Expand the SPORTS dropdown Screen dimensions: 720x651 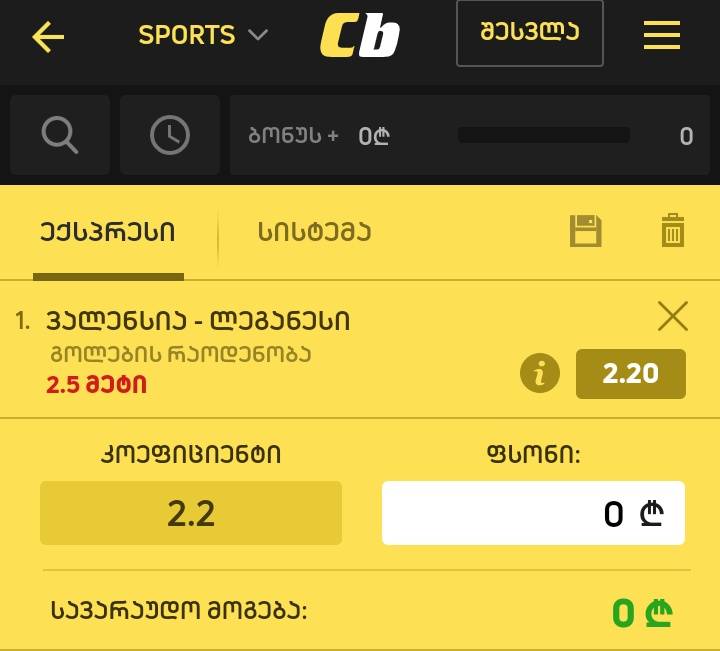click(203, 35)
